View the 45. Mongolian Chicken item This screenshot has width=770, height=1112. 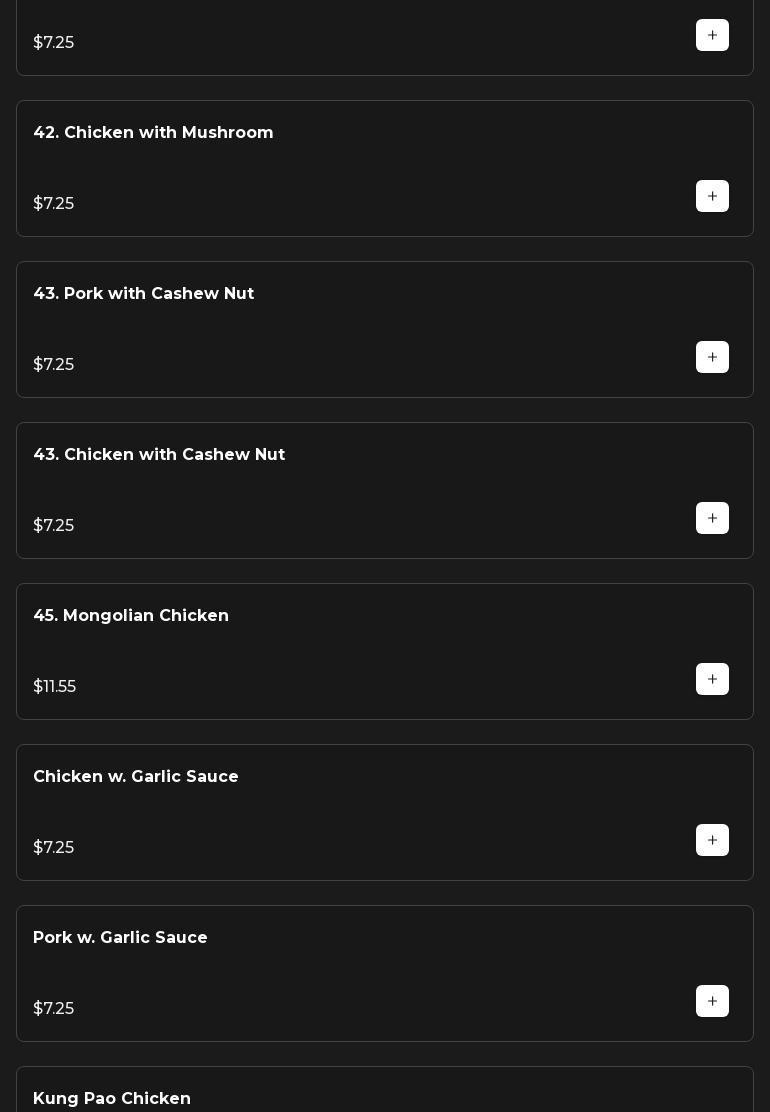pyautogui.click(x=131, y=616)
